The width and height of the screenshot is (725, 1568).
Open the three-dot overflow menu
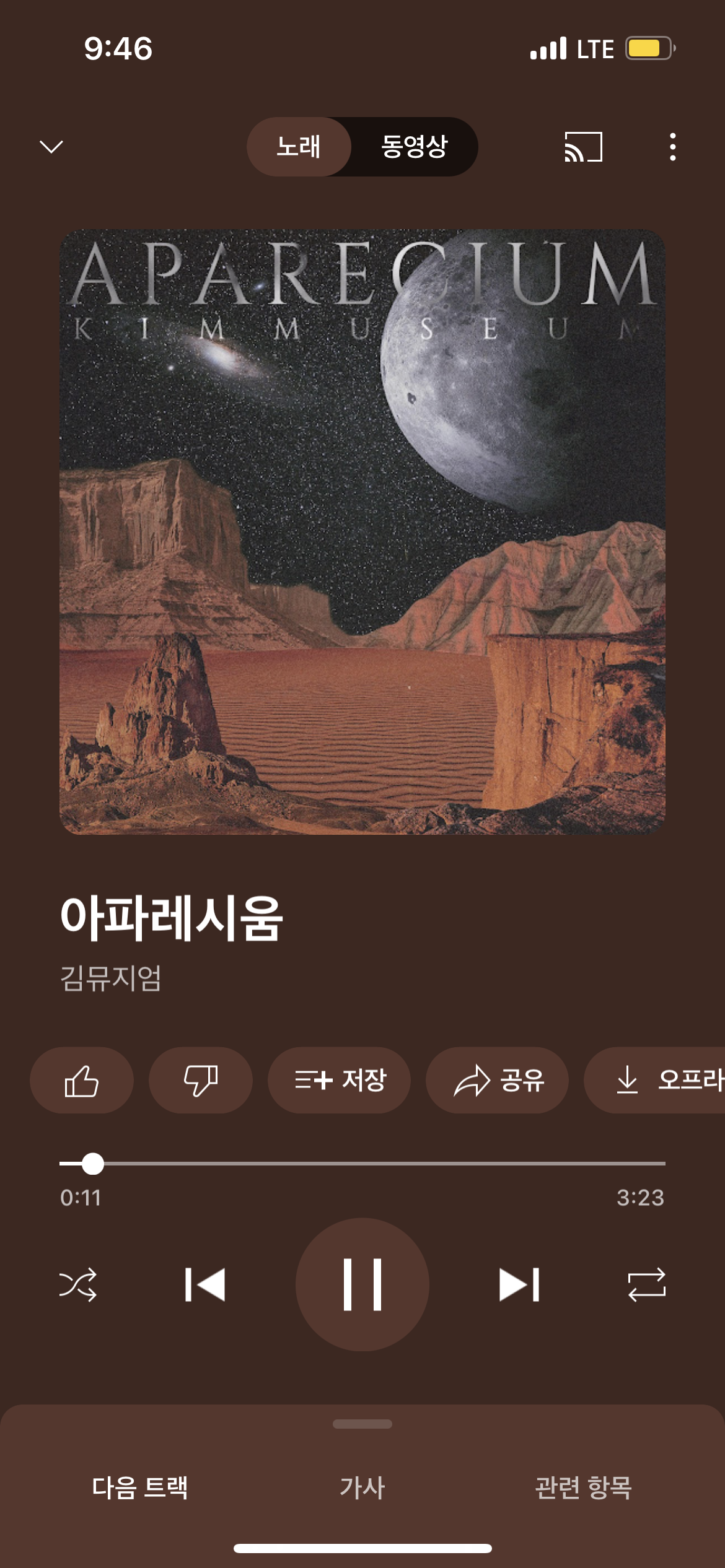pos(673,147)
